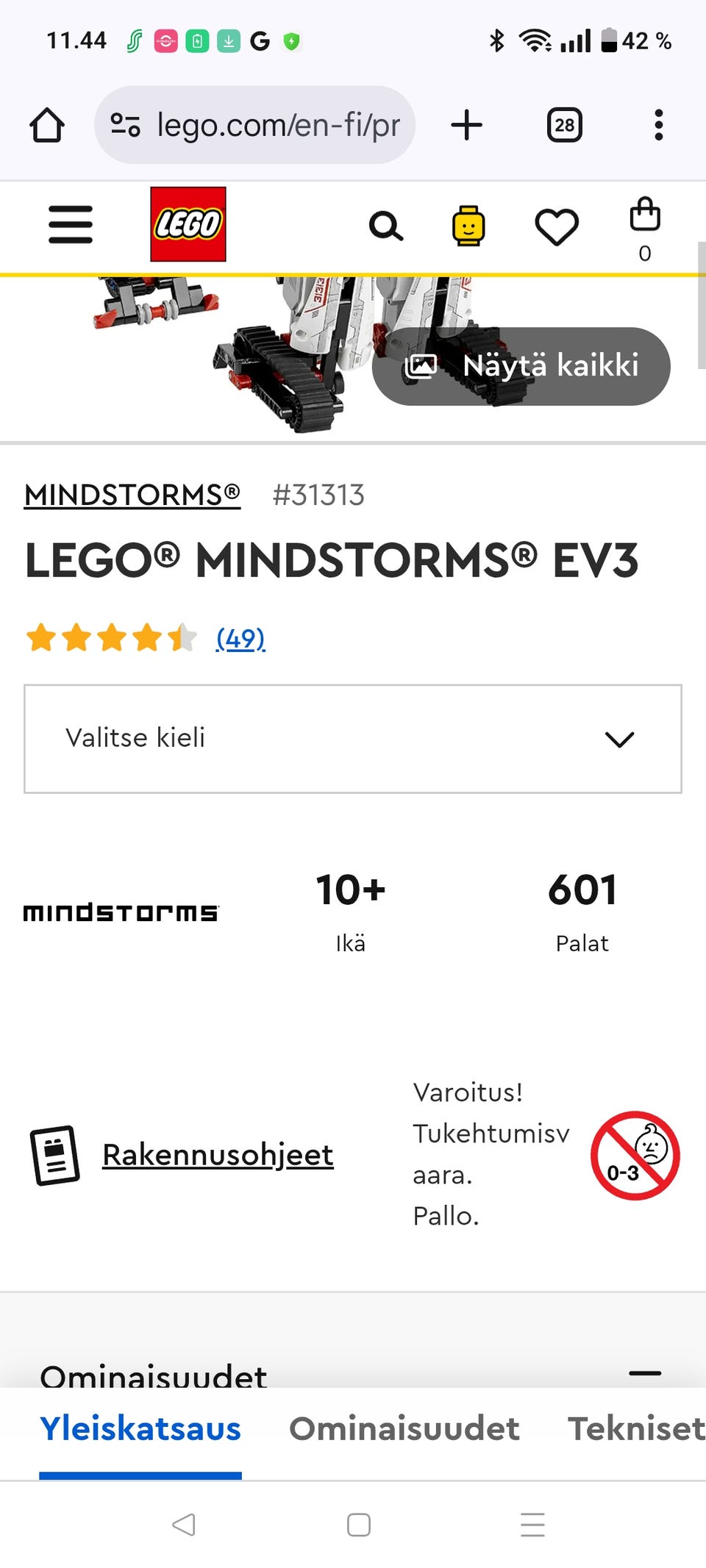Switch to the Yleiskatsaus tab
This screenshot has height=1568, width=706.
point(140,1428)
